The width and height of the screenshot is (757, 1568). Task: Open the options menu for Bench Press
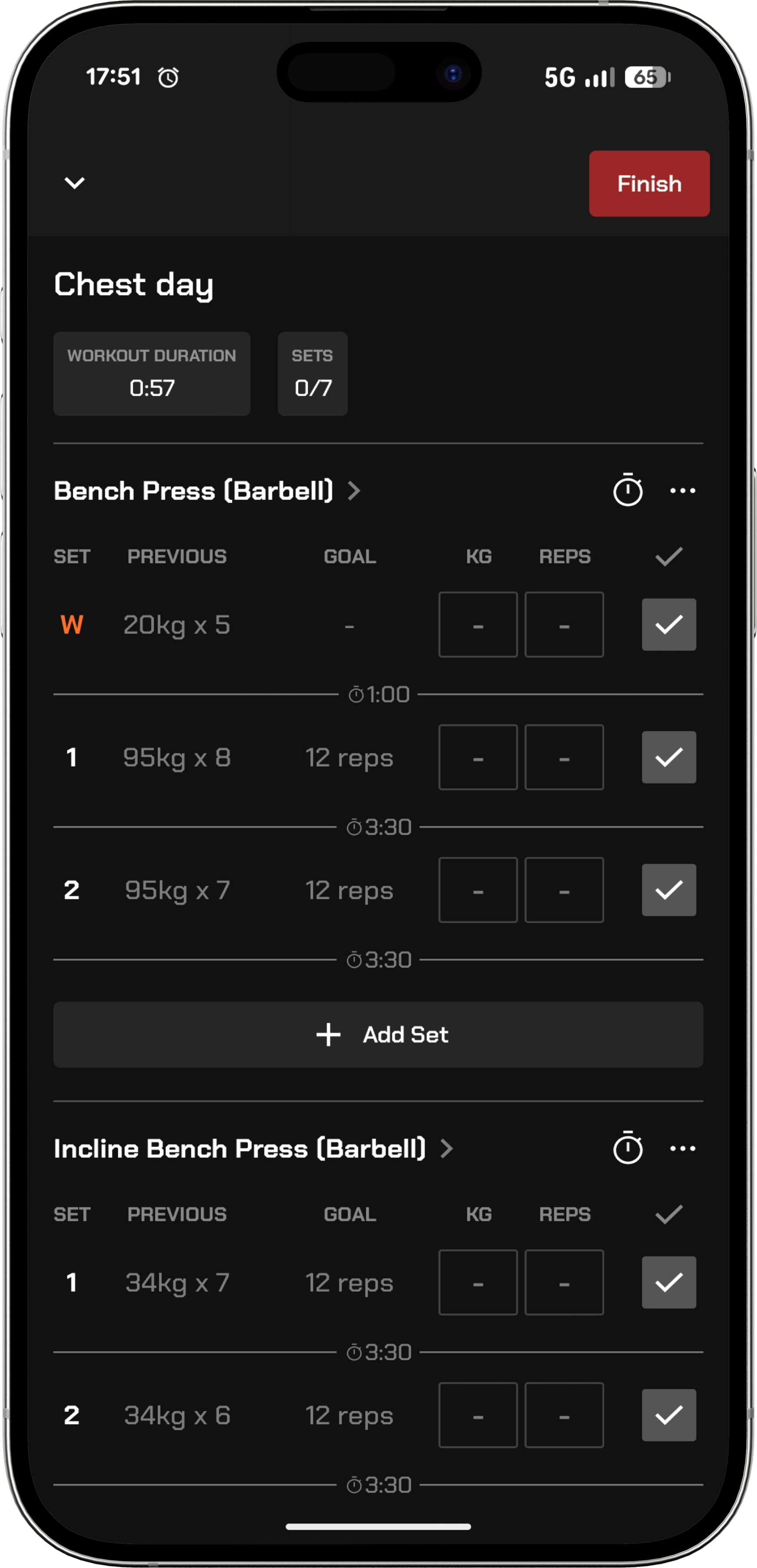point(683,491)
